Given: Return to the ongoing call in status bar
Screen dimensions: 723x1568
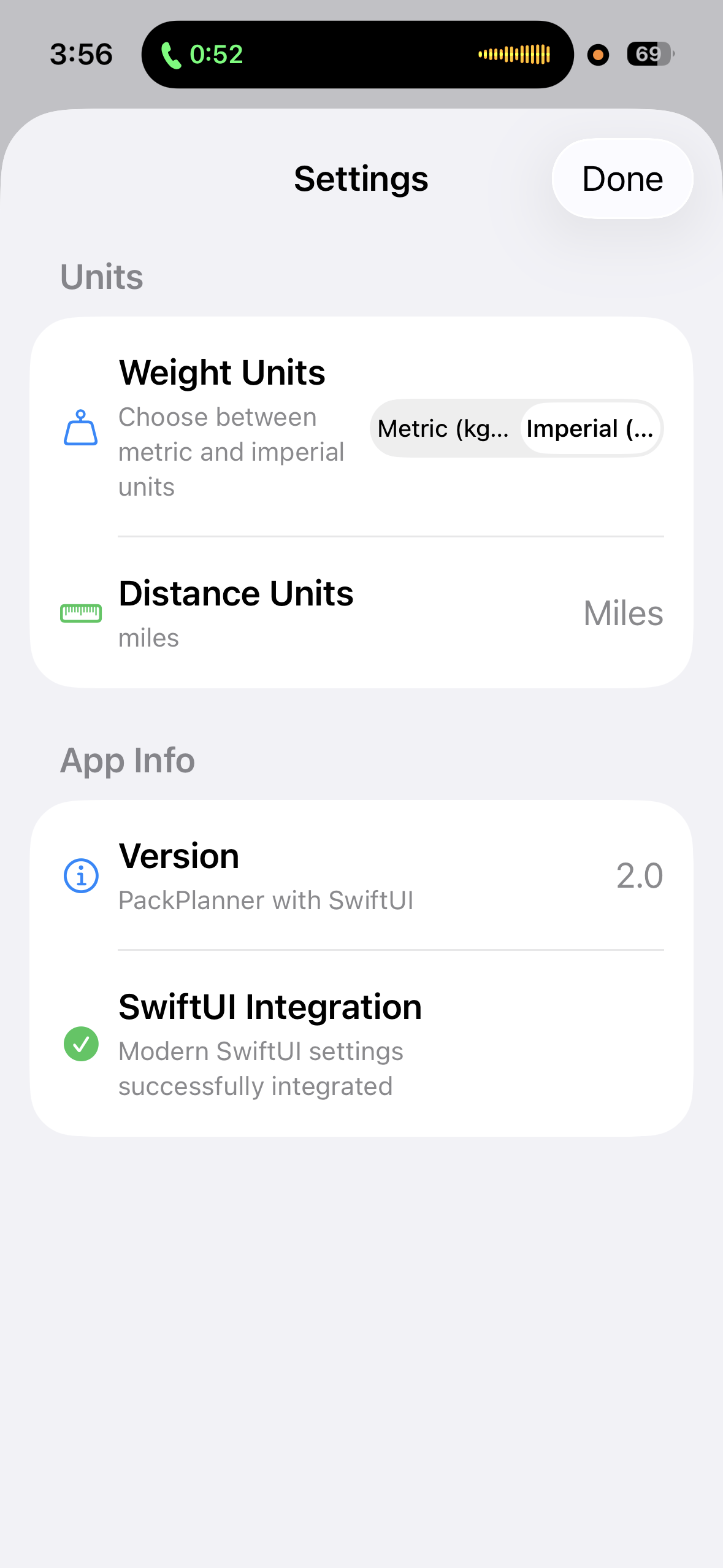Looking at the screenshot, I should coord(202,55).
